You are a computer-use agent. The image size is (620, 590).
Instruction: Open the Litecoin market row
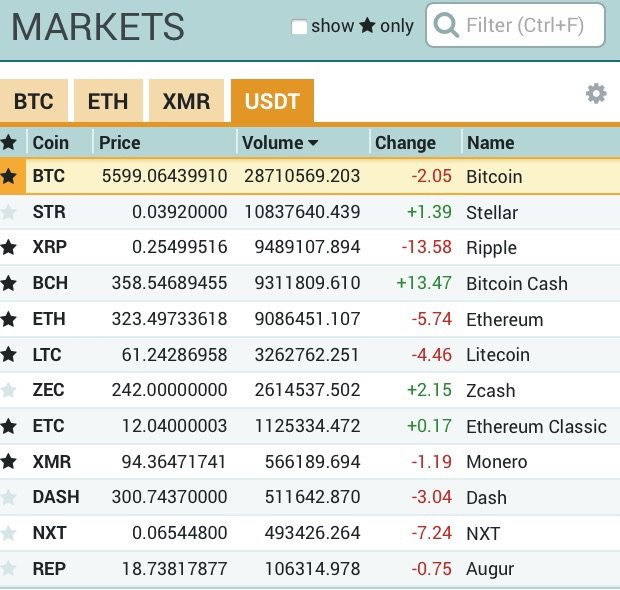310,355
